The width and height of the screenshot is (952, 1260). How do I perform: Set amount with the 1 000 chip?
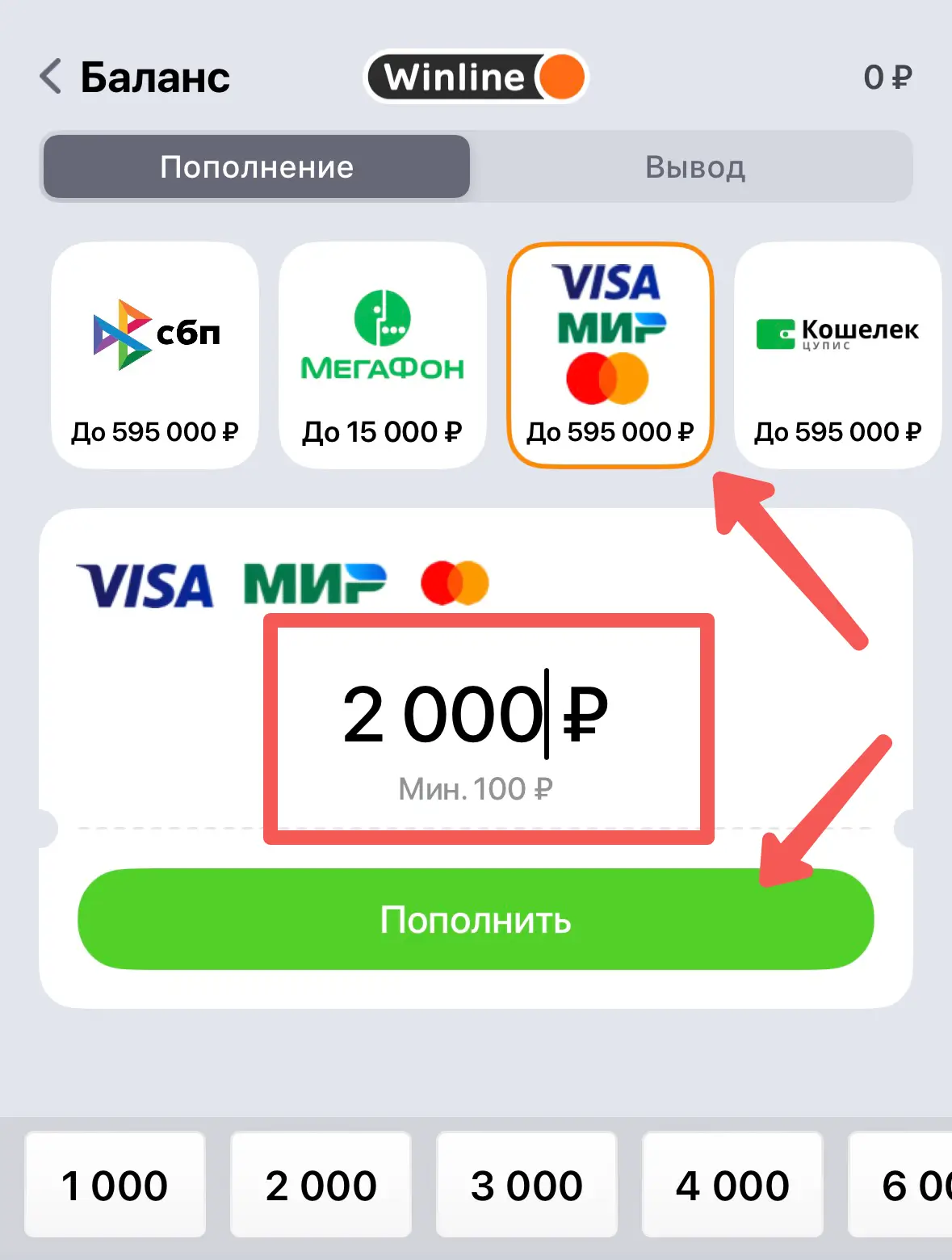pos(115,1185)
